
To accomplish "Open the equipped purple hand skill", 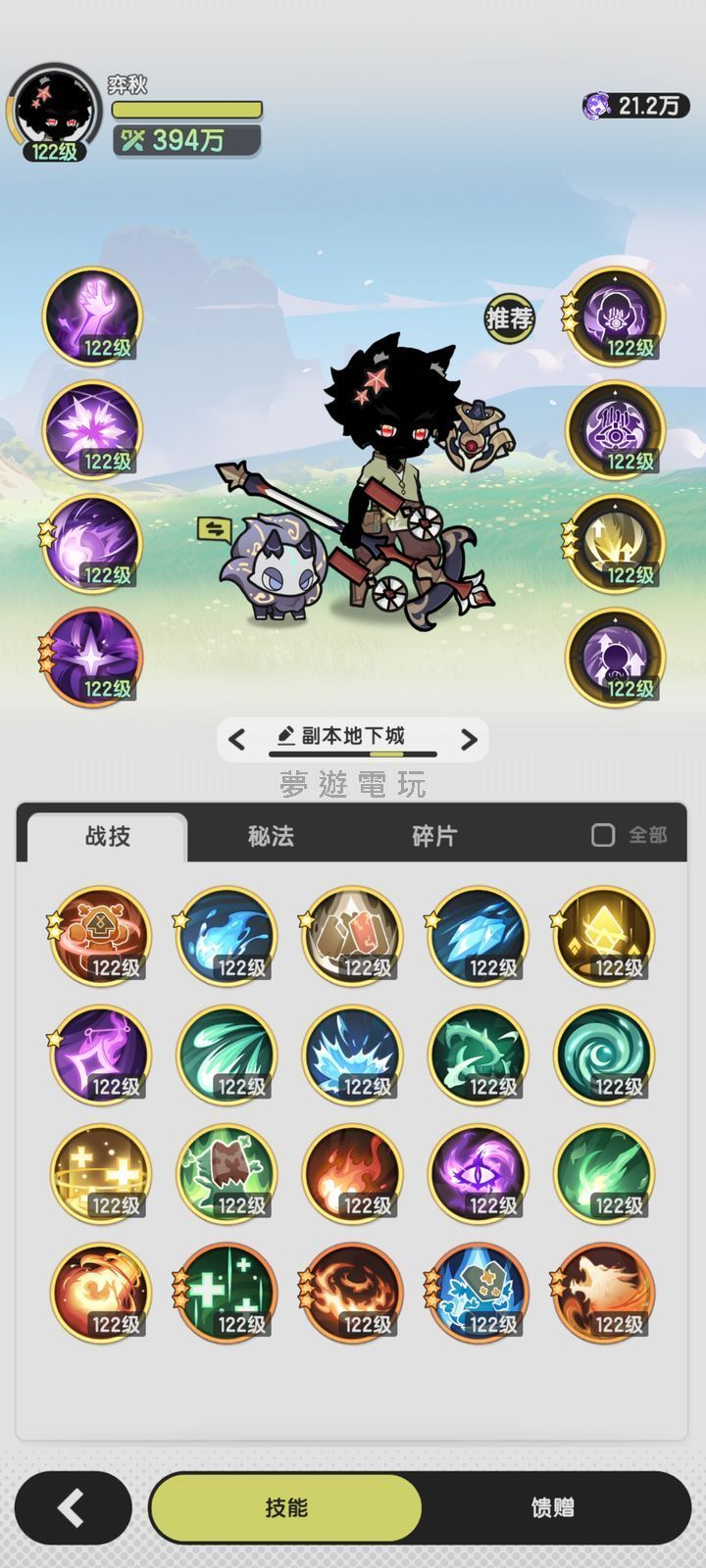I will [x=93, y=318].
